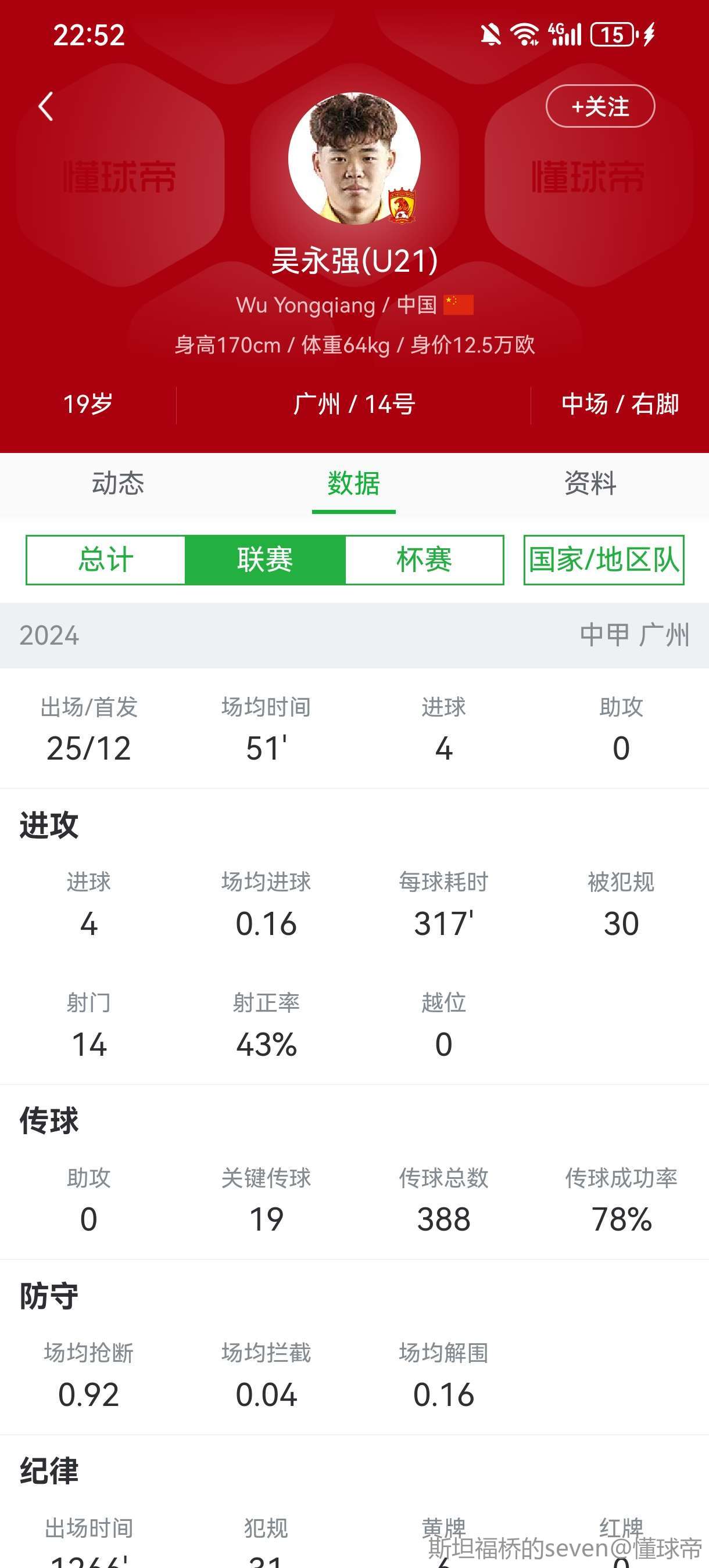709x1568 pixels.
Task: Select the 联赛 league filter
Action: [265, 560]
